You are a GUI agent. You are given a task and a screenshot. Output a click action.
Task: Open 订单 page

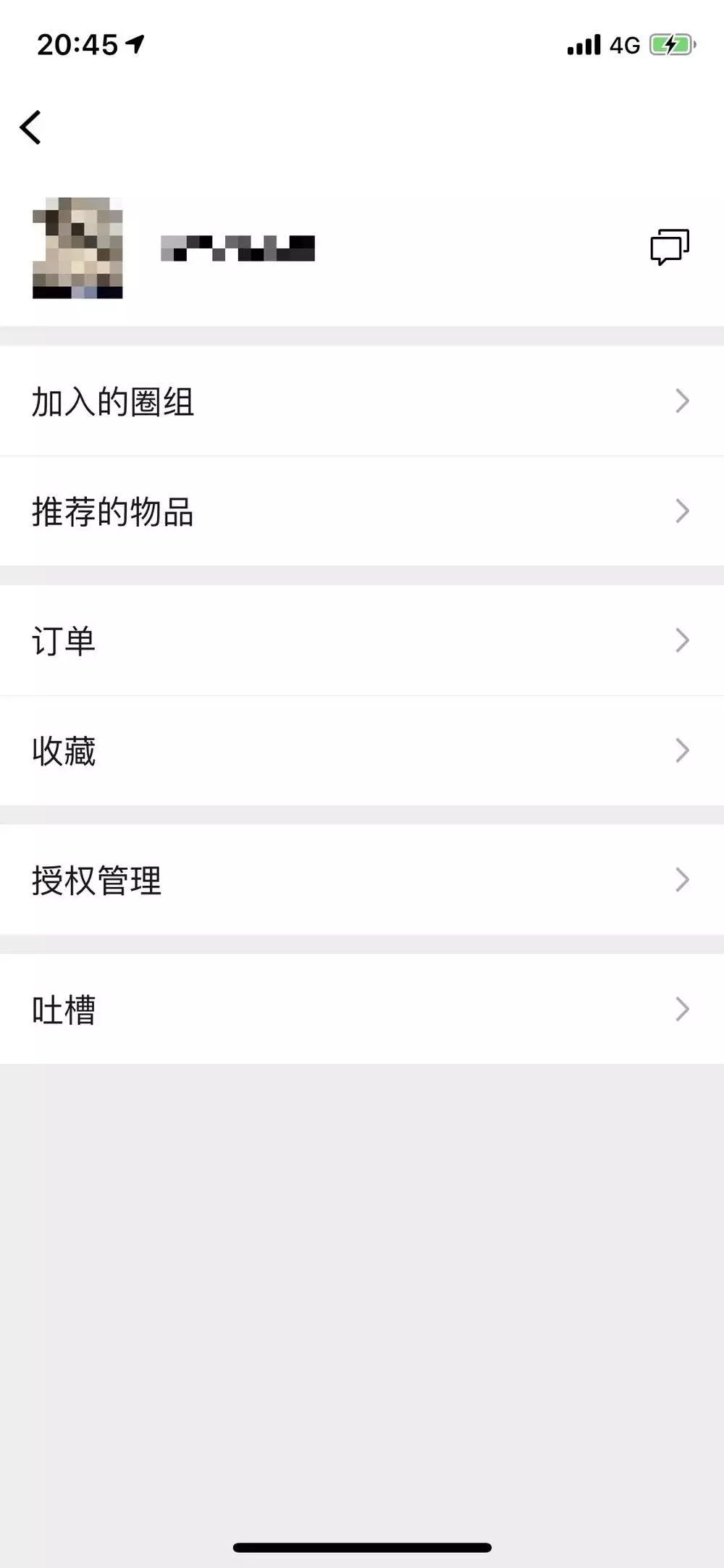pos(362,641)
